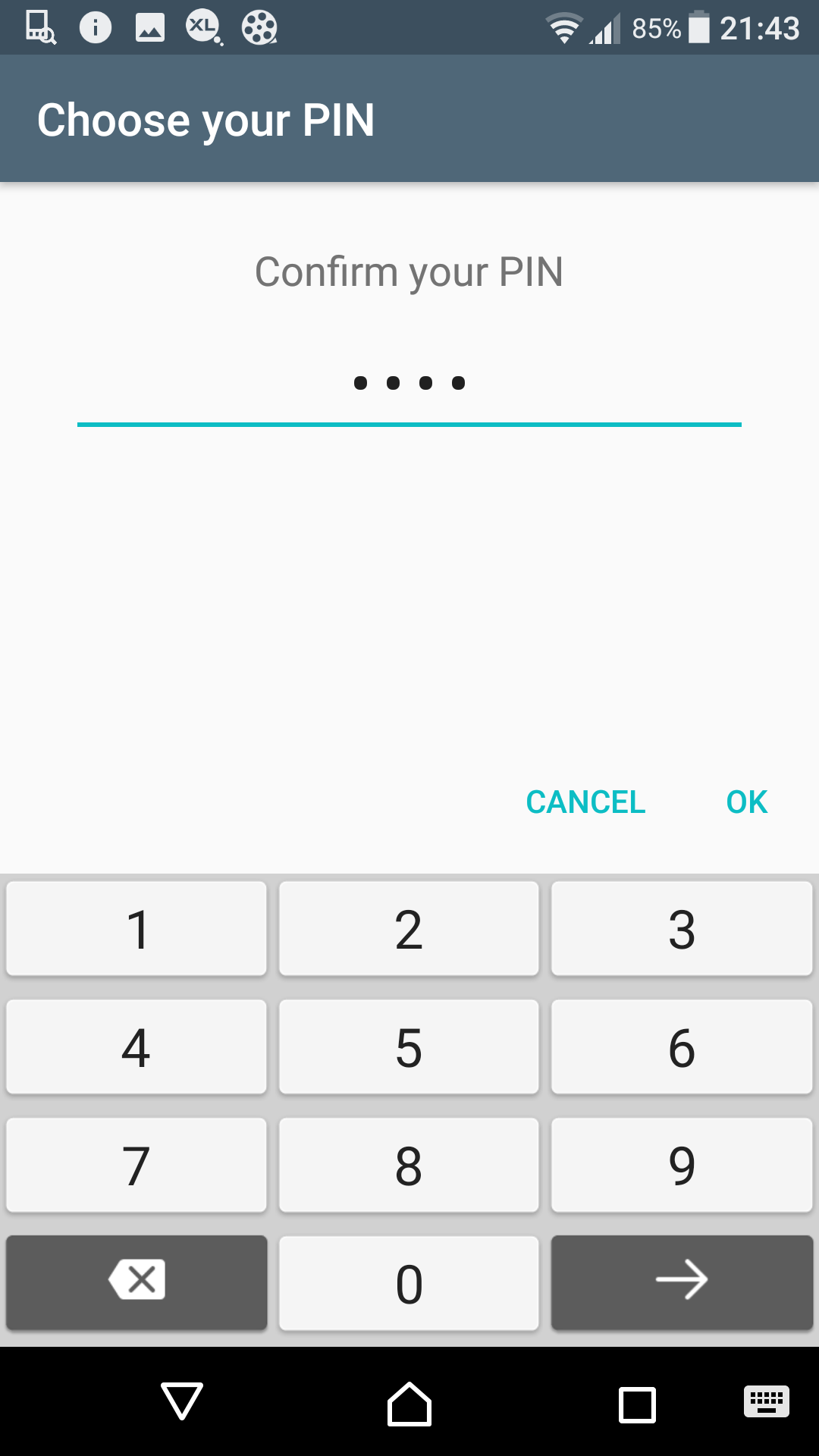The width and height of the screenshot is (819, 1456).
Task: Enter digit 5 on the keypad
Action: 409,1047
